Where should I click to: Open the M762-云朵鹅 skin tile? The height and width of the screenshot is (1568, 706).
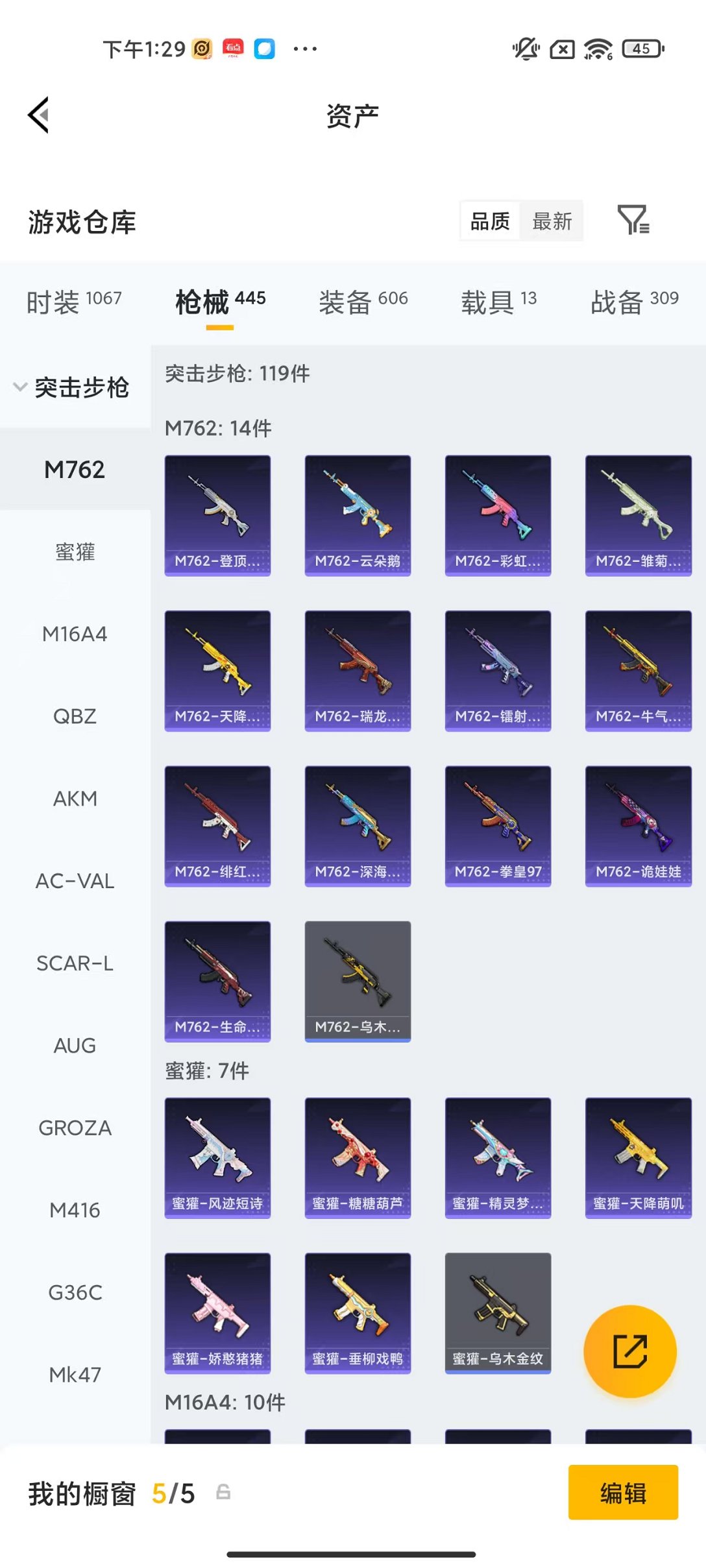[x=358, y=515]
